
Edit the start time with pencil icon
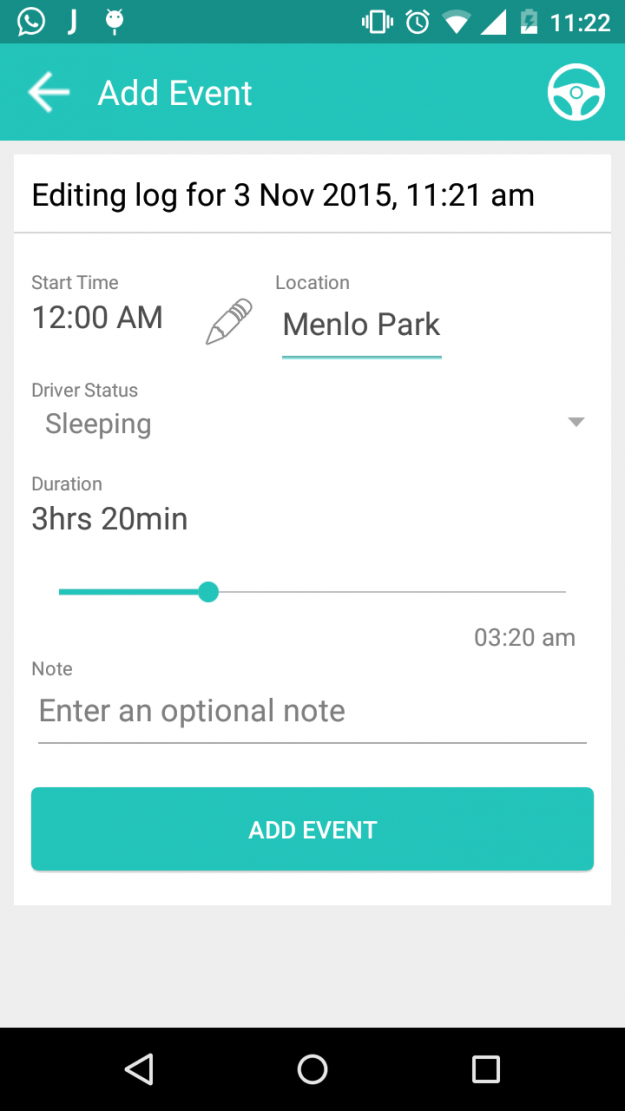(229, 322)
